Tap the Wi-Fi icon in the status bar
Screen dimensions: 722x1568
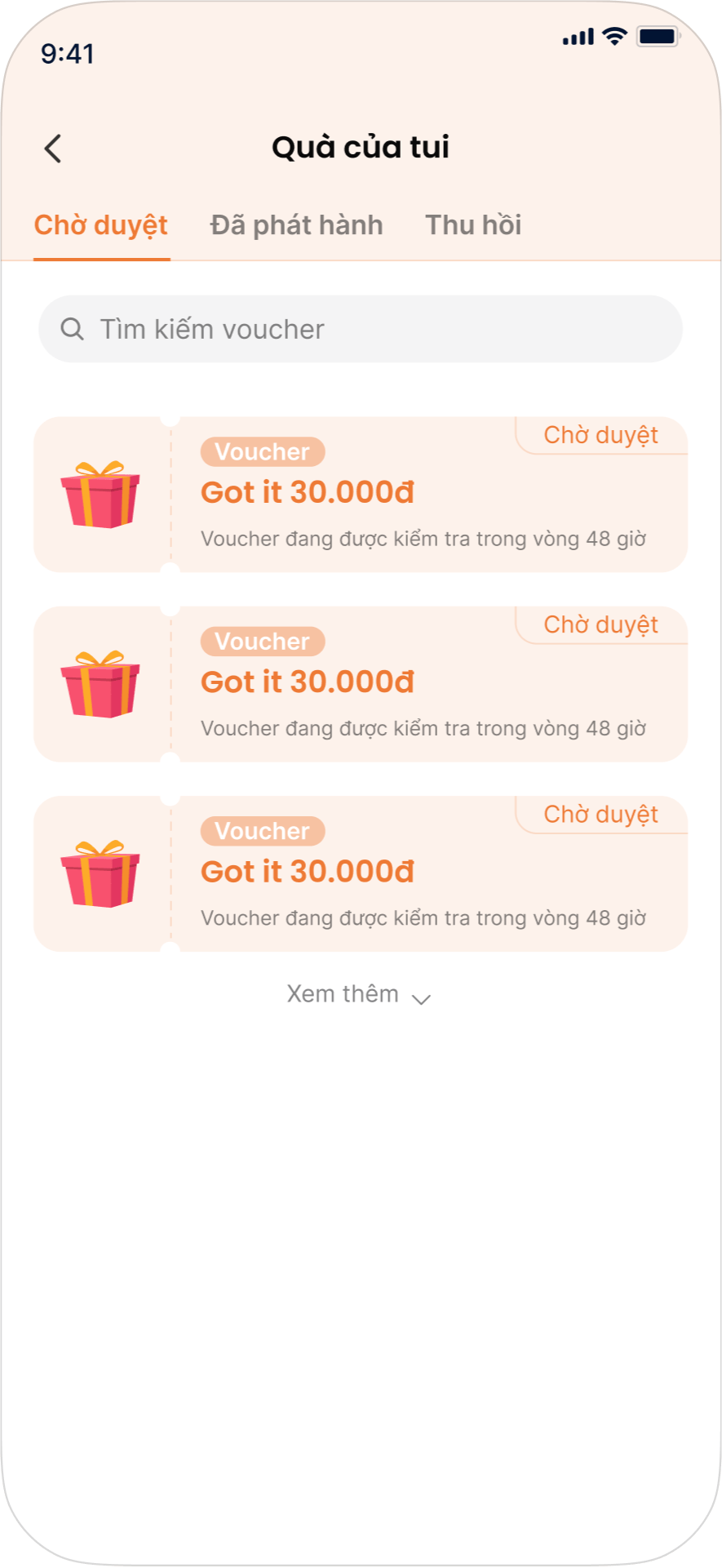[x=613, y=36]
